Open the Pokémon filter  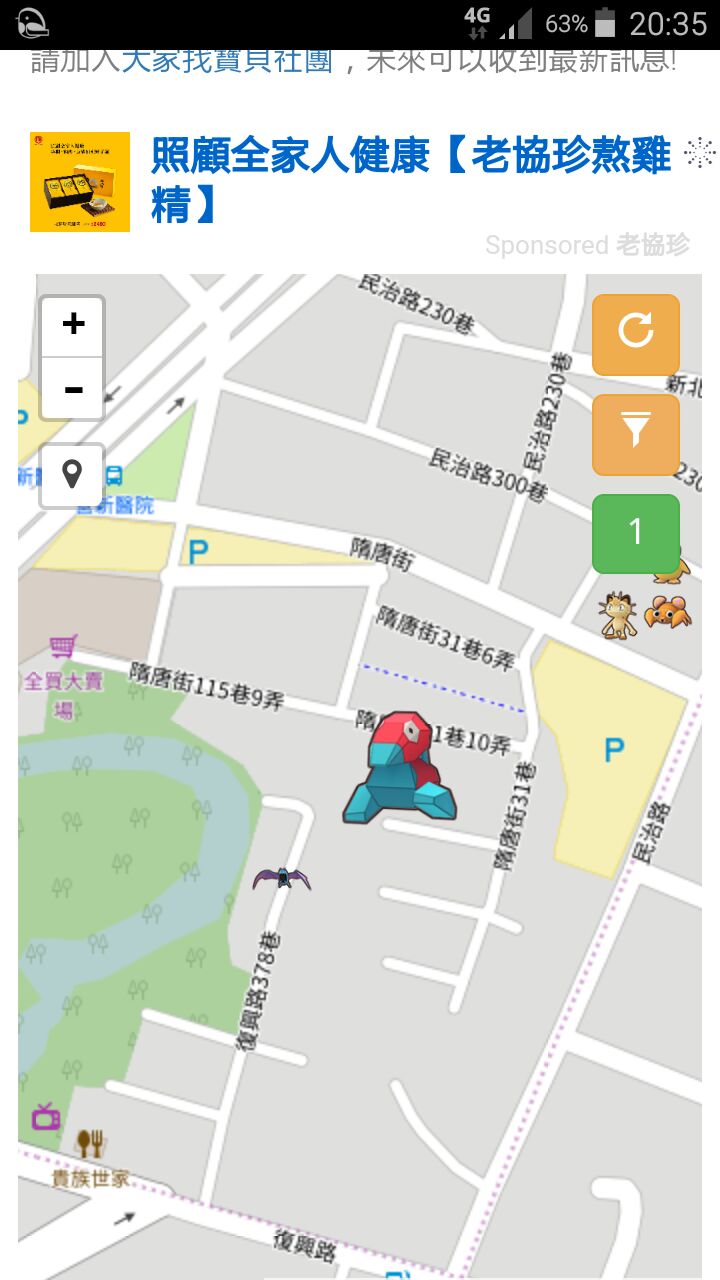636,434
